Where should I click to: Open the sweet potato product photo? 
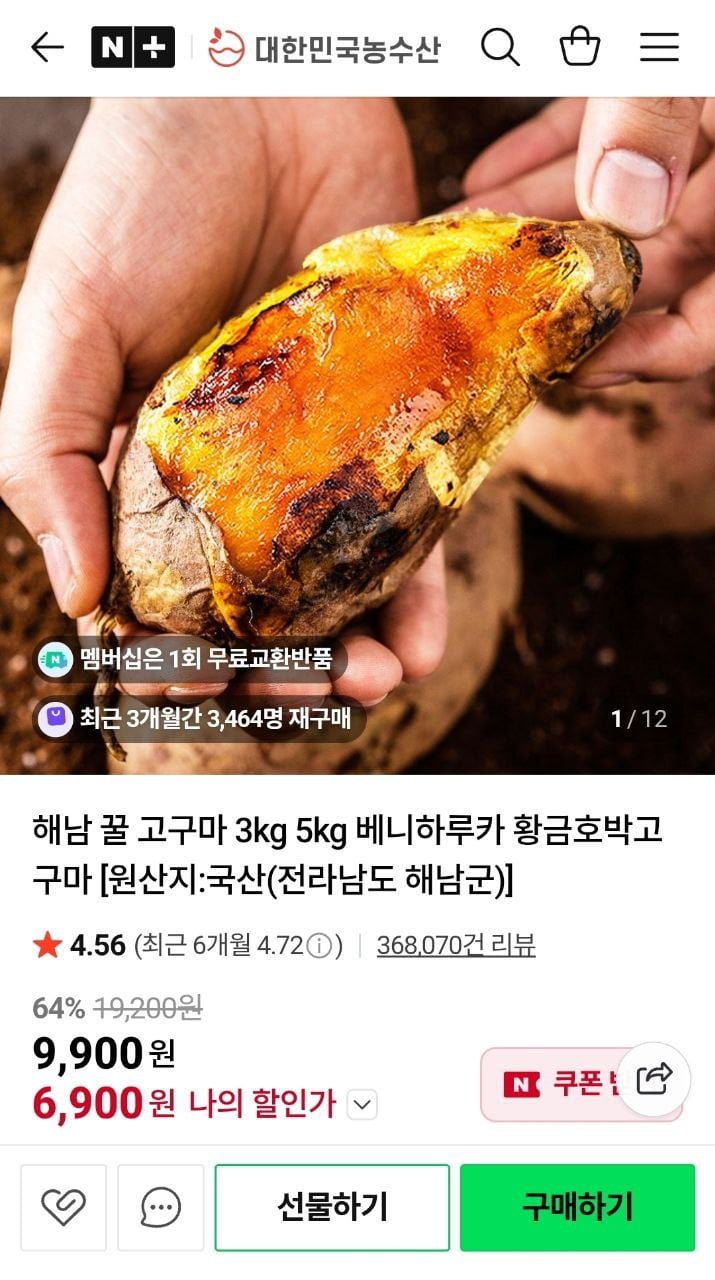coord(357,400)
